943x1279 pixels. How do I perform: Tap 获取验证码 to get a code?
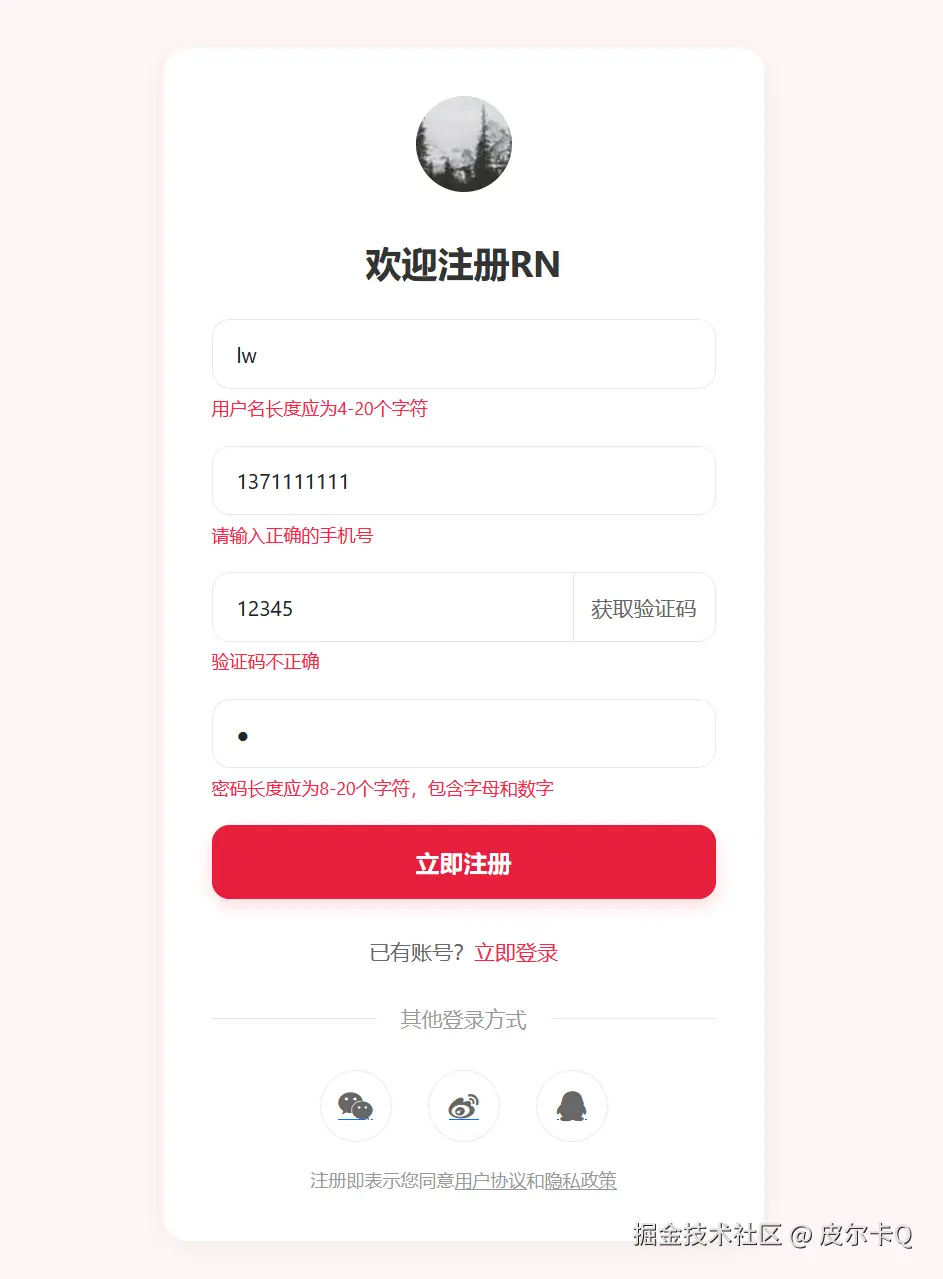643,608
